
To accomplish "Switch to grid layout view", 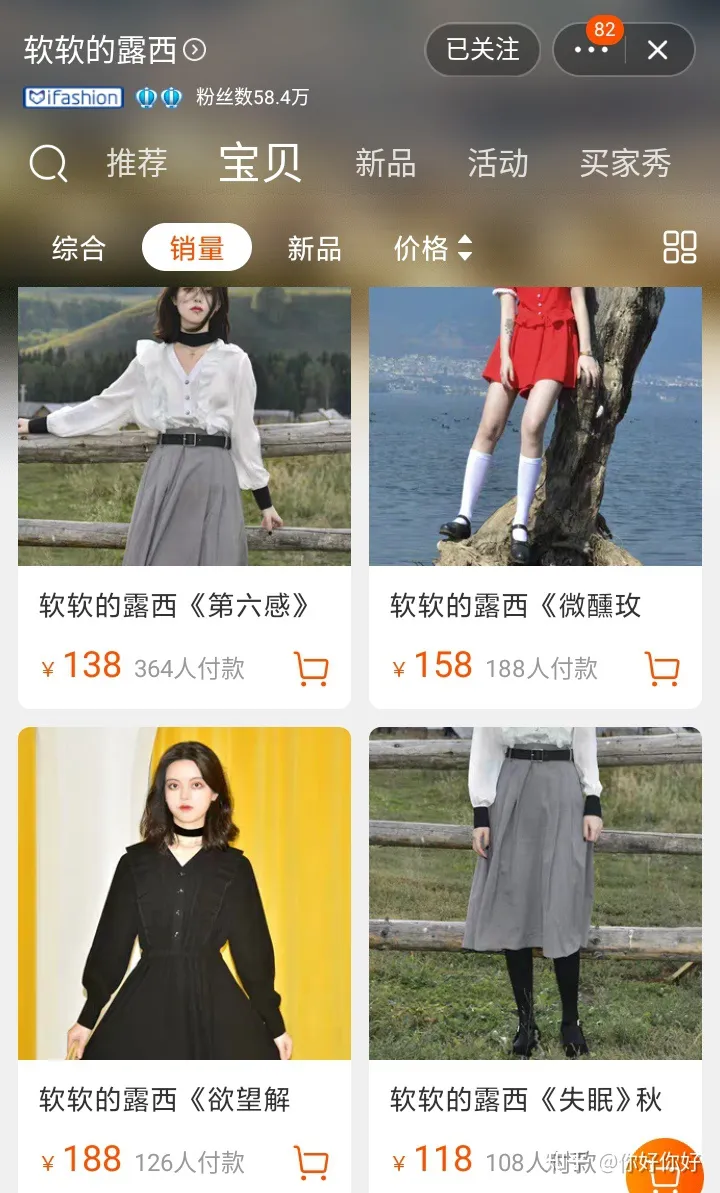I will coord(679,248).
